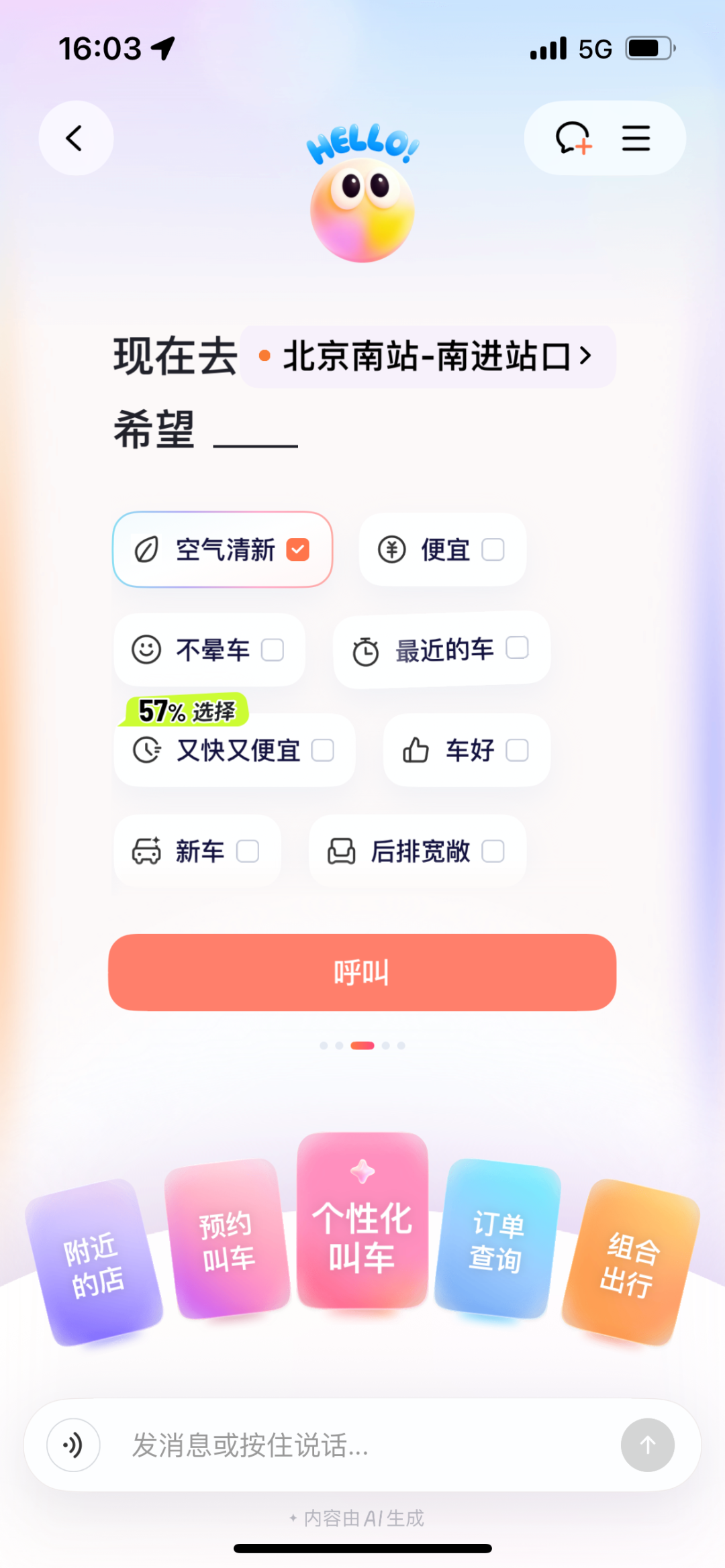This screenshot has width=725, height=1568.
Task: Focus the 发消息或按住说话 message field
Action: (362, 1445)
